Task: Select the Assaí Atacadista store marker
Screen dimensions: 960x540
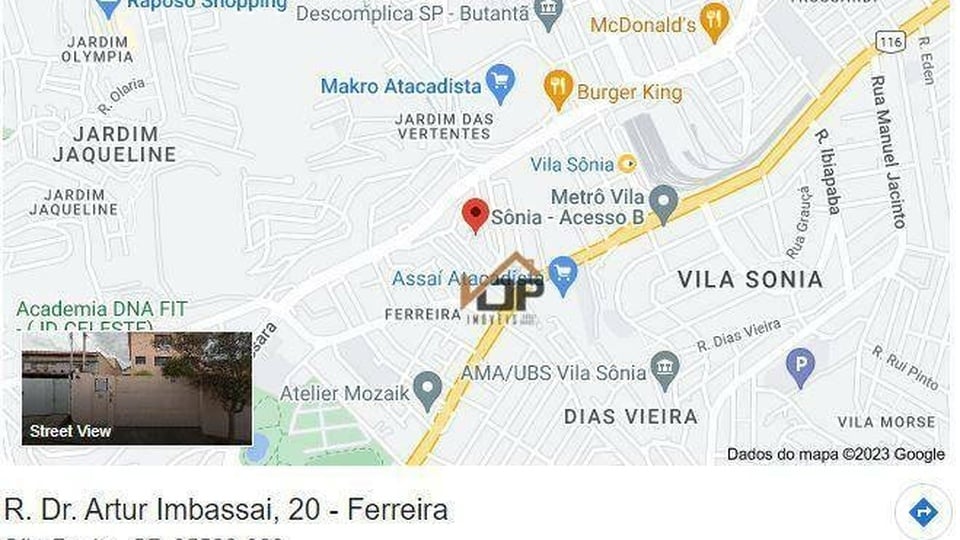Action: pyautogui.click(x=564, y=275)
